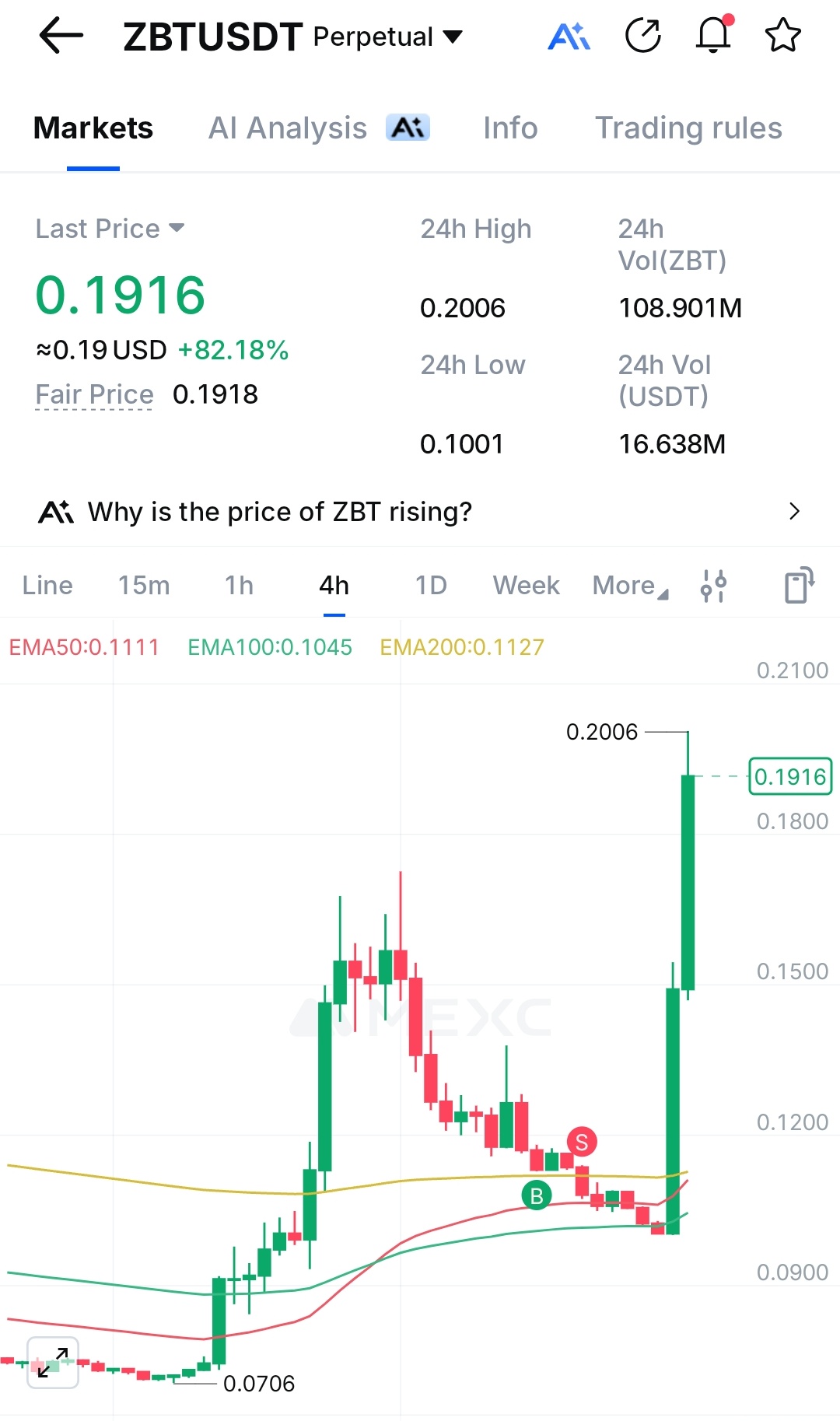Tap the share chart icon

[643, 36]
